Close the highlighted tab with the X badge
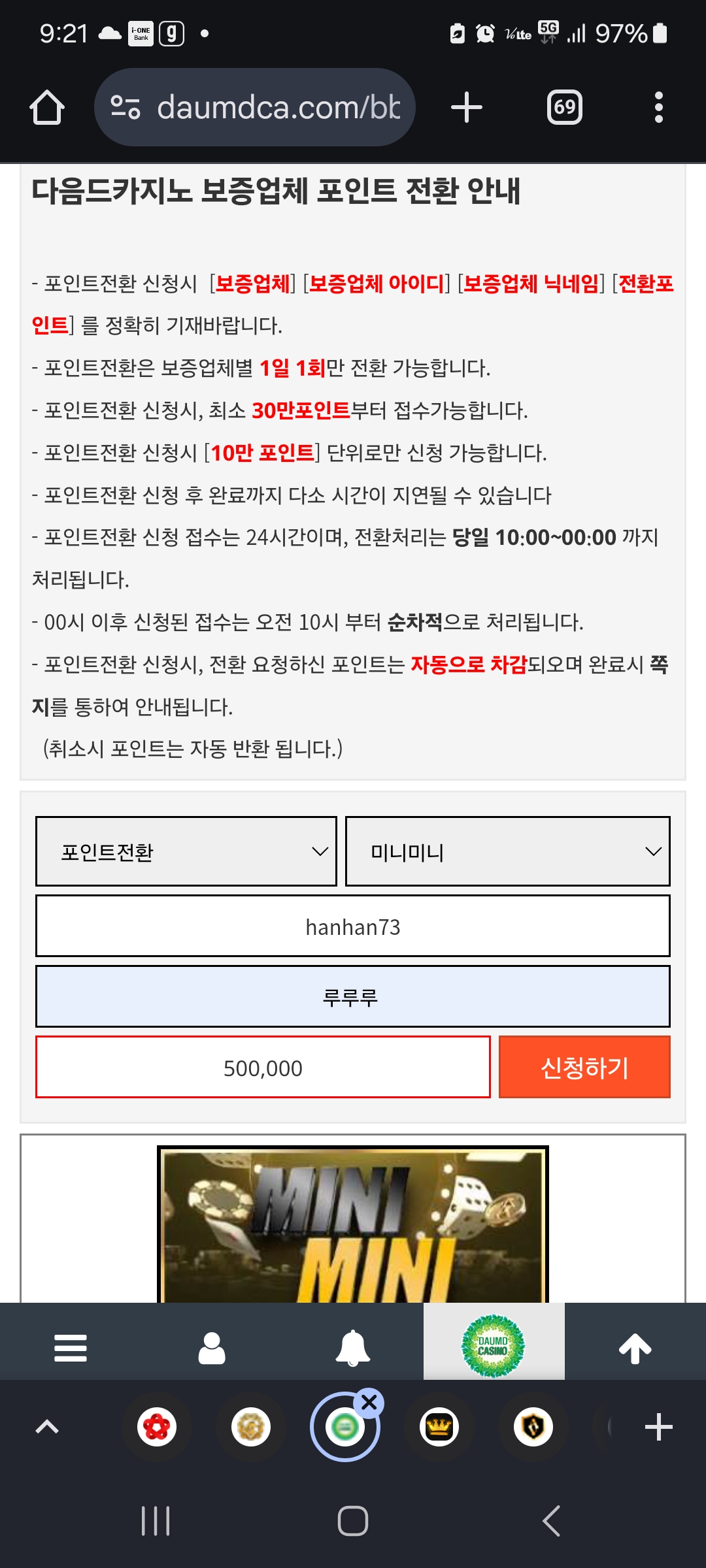The image size is (706, 1568). click(369, 1403)
